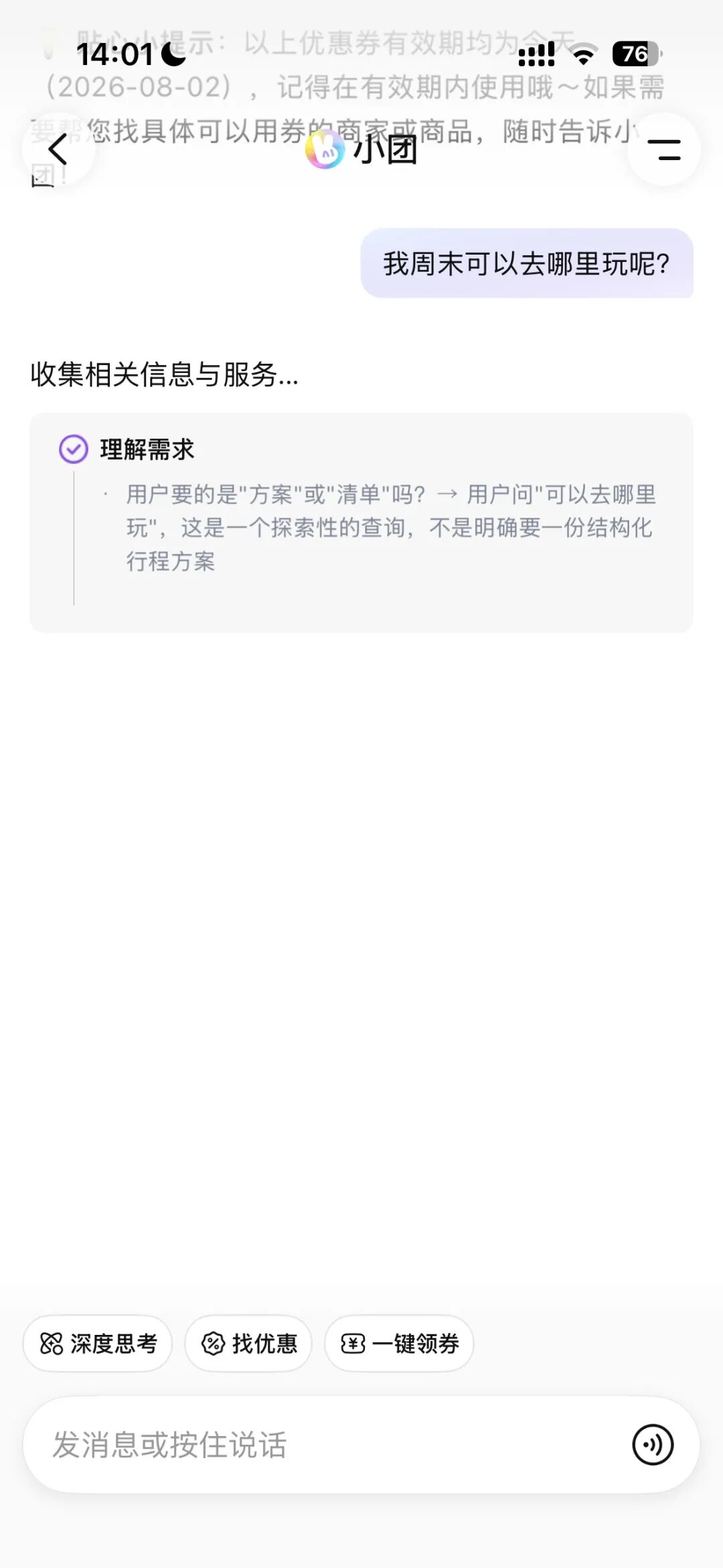This screenshot has height=1568, width=723.
Task: Tap the voice input icon in message bar
Action: point(653,1445)
